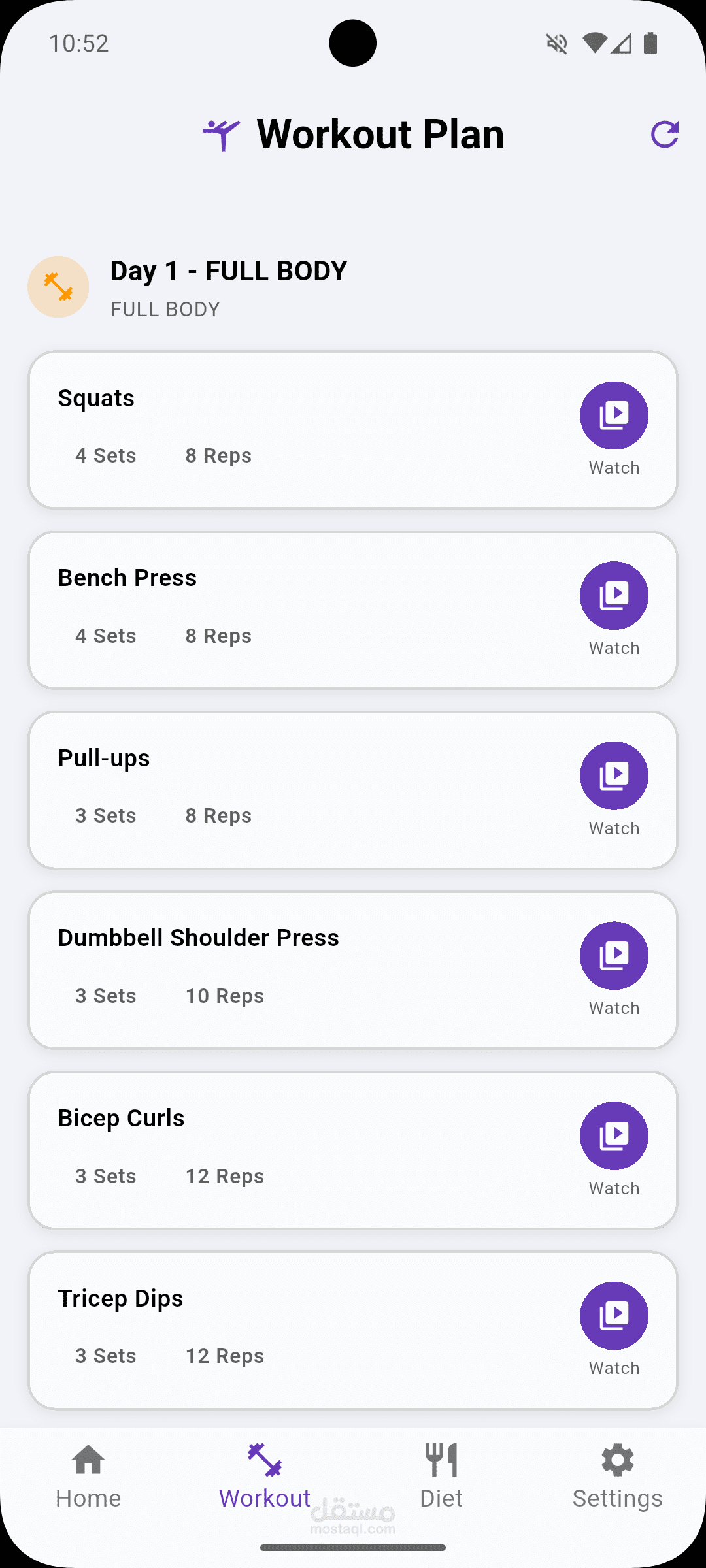Viewport: 706px width, 1568px height.
Task: Refresh the workout plan
Action: click(664, 135)
